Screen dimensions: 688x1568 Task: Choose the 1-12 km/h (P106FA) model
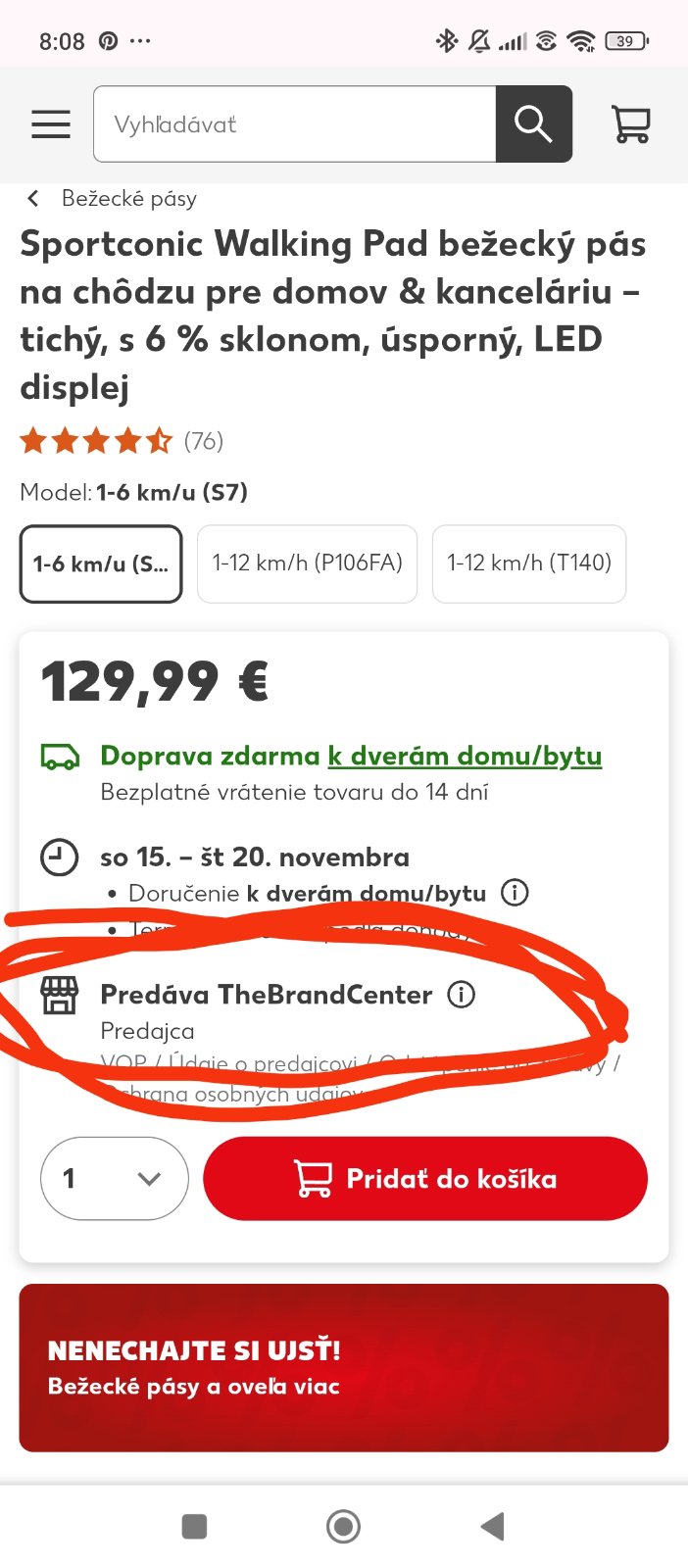coord(307,563)
